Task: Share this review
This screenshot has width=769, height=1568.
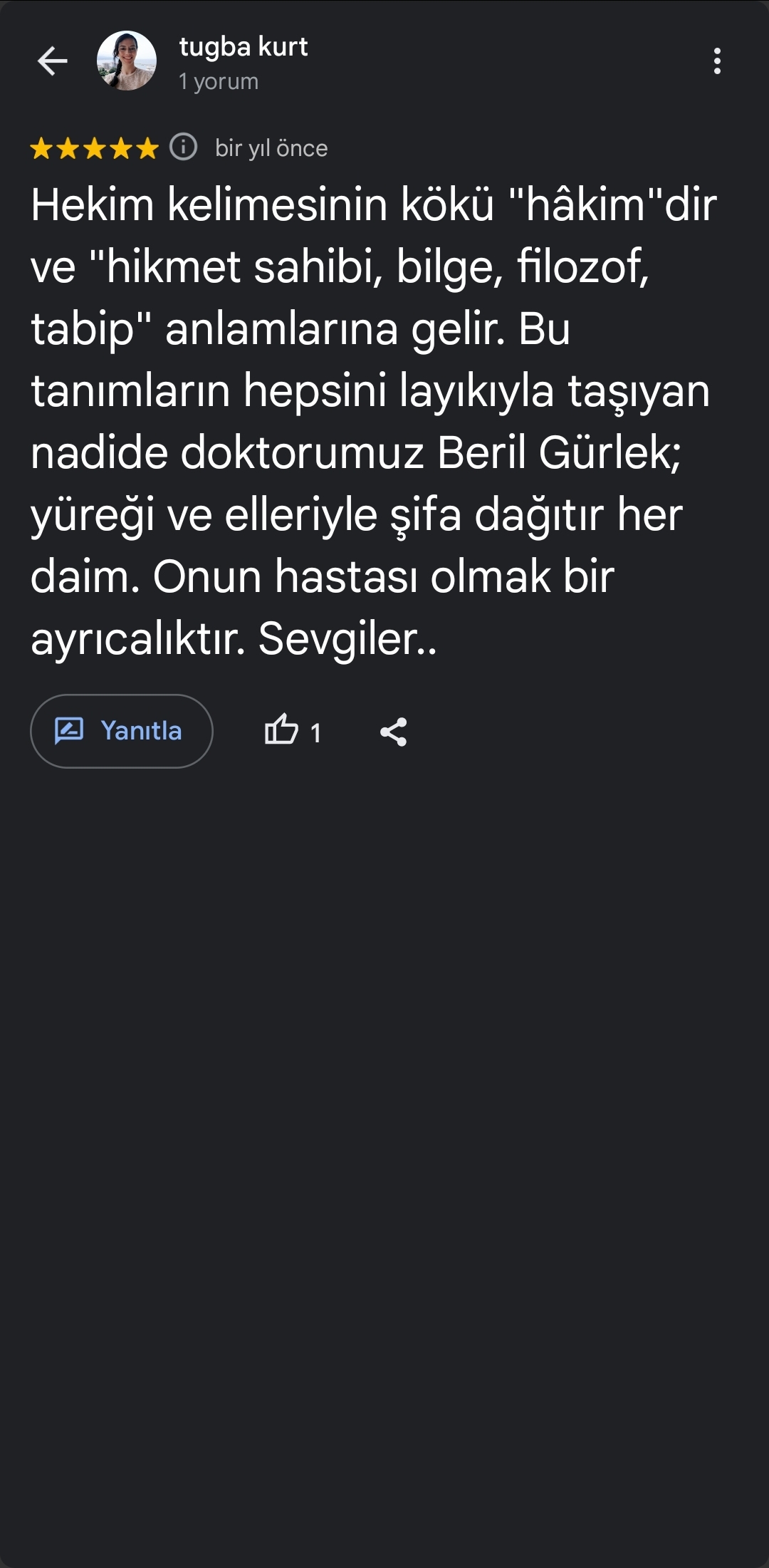Action: tap(393, 732)
